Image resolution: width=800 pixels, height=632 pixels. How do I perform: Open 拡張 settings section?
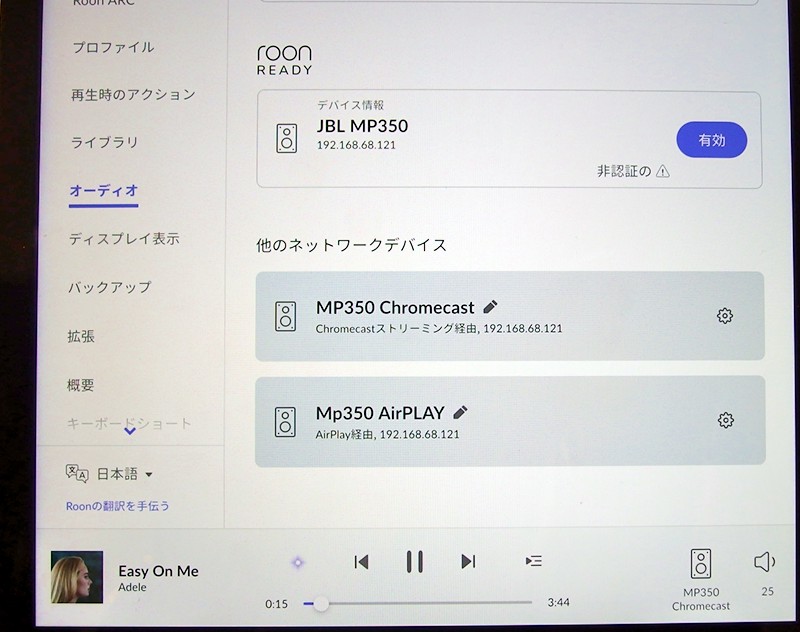click(x=81, y=337)
